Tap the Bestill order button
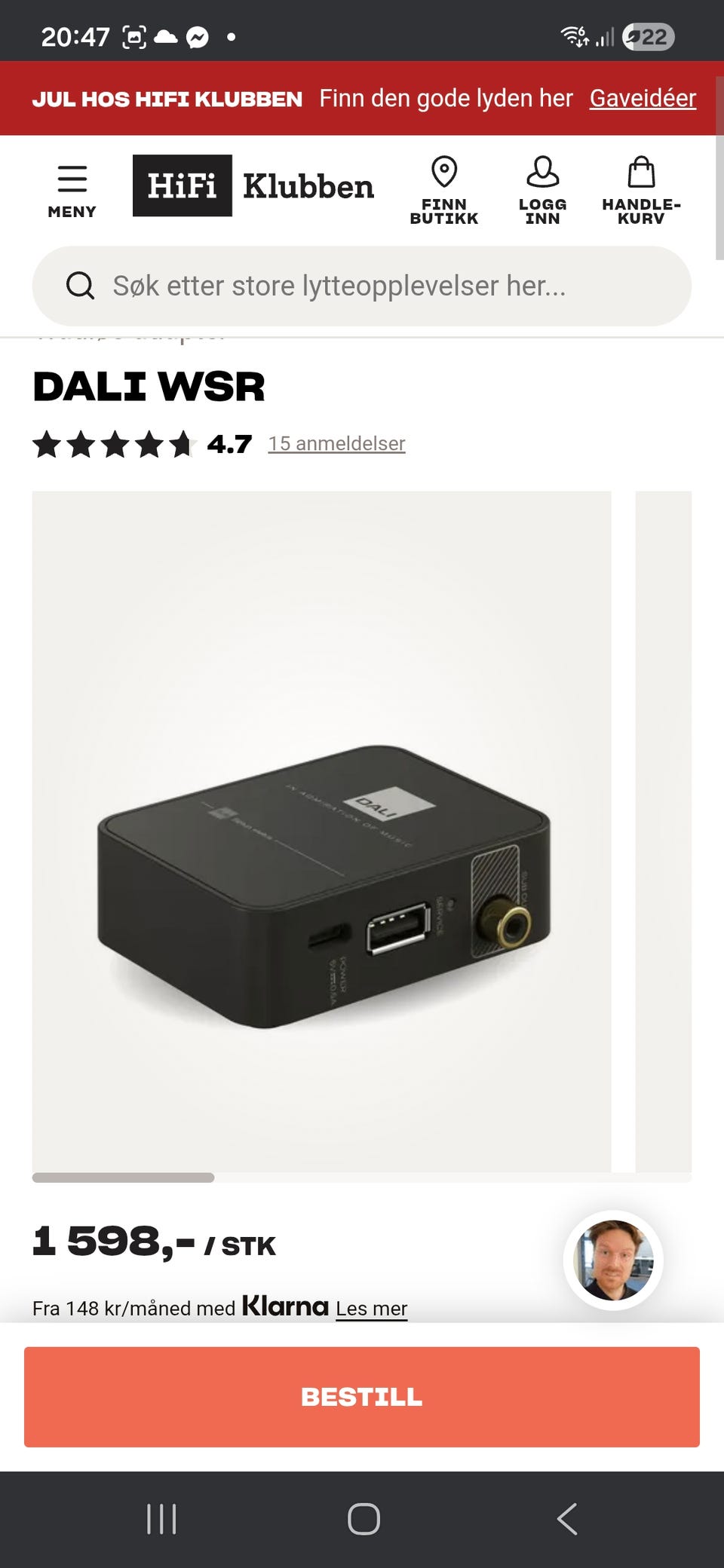The width and height of the screenshot is (724, 1568). click(362, 1397)
